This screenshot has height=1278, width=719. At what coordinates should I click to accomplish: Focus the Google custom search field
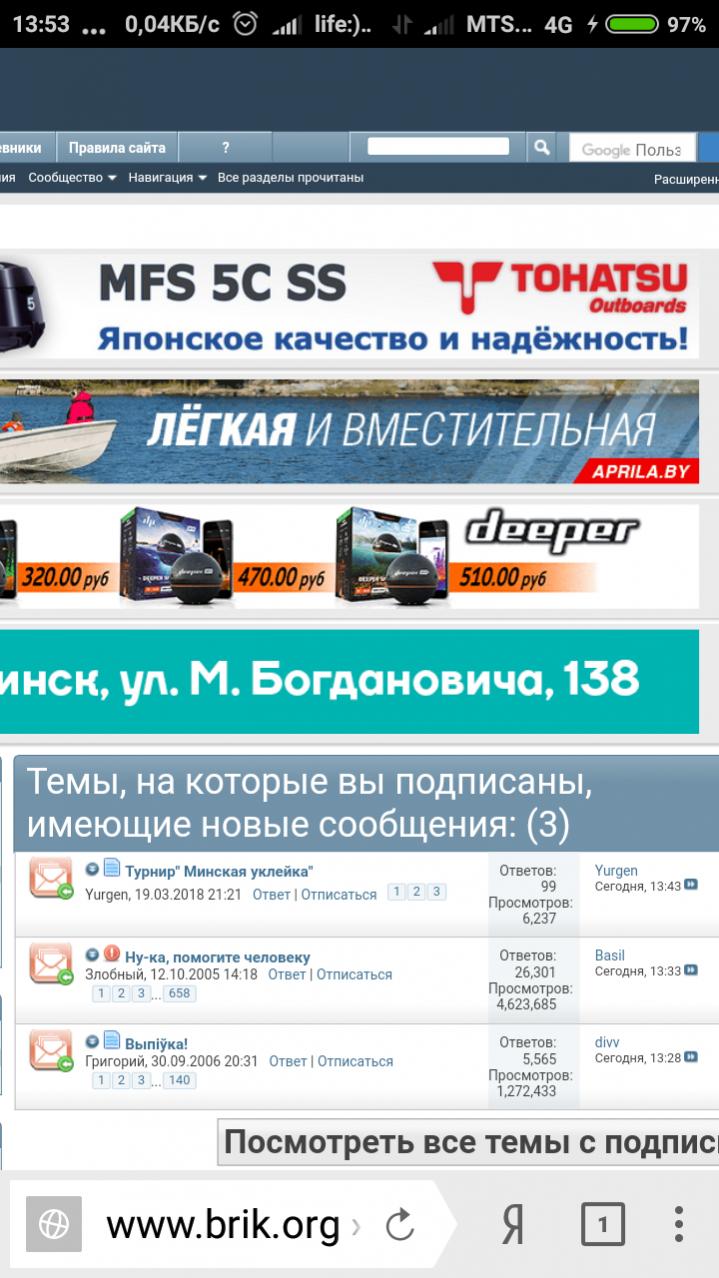tap(632, 149)
